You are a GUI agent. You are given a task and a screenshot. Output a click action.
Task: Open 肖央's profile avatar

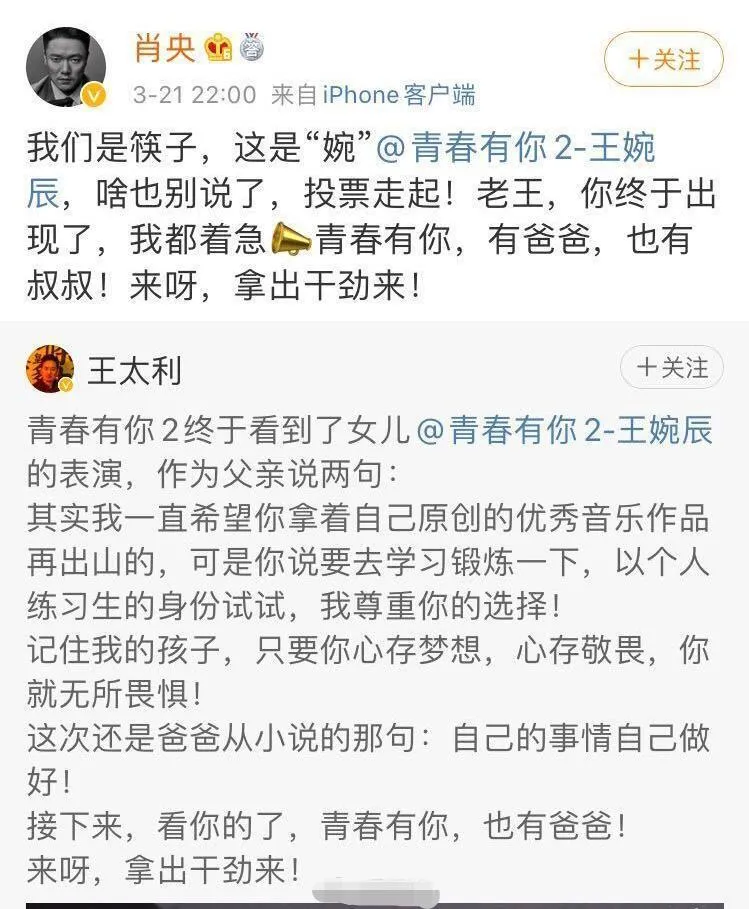(66, 67)
